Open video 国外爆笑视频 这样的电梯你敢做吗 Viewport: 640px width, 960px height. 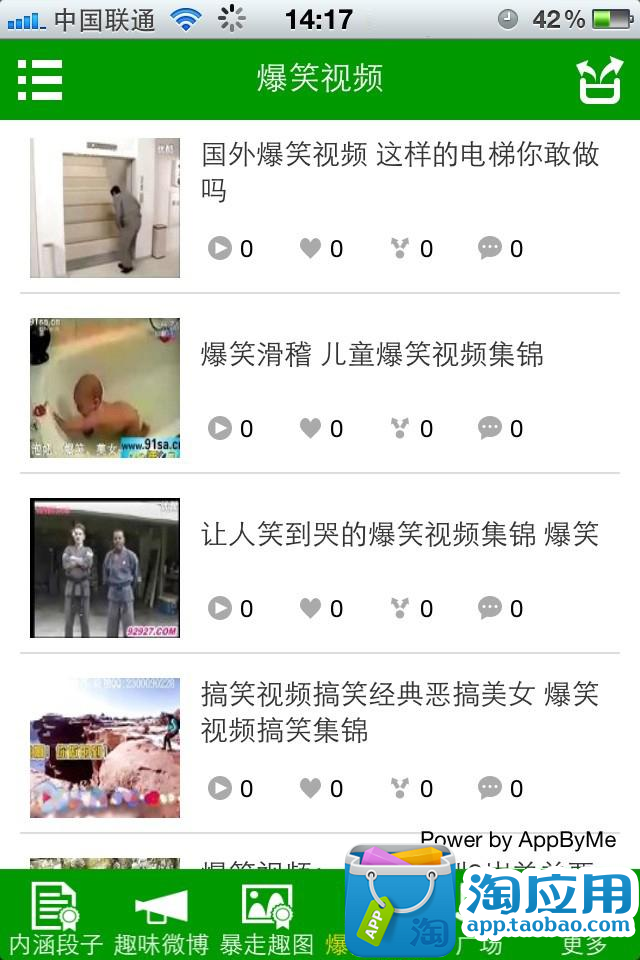click(x=400, y=171)
